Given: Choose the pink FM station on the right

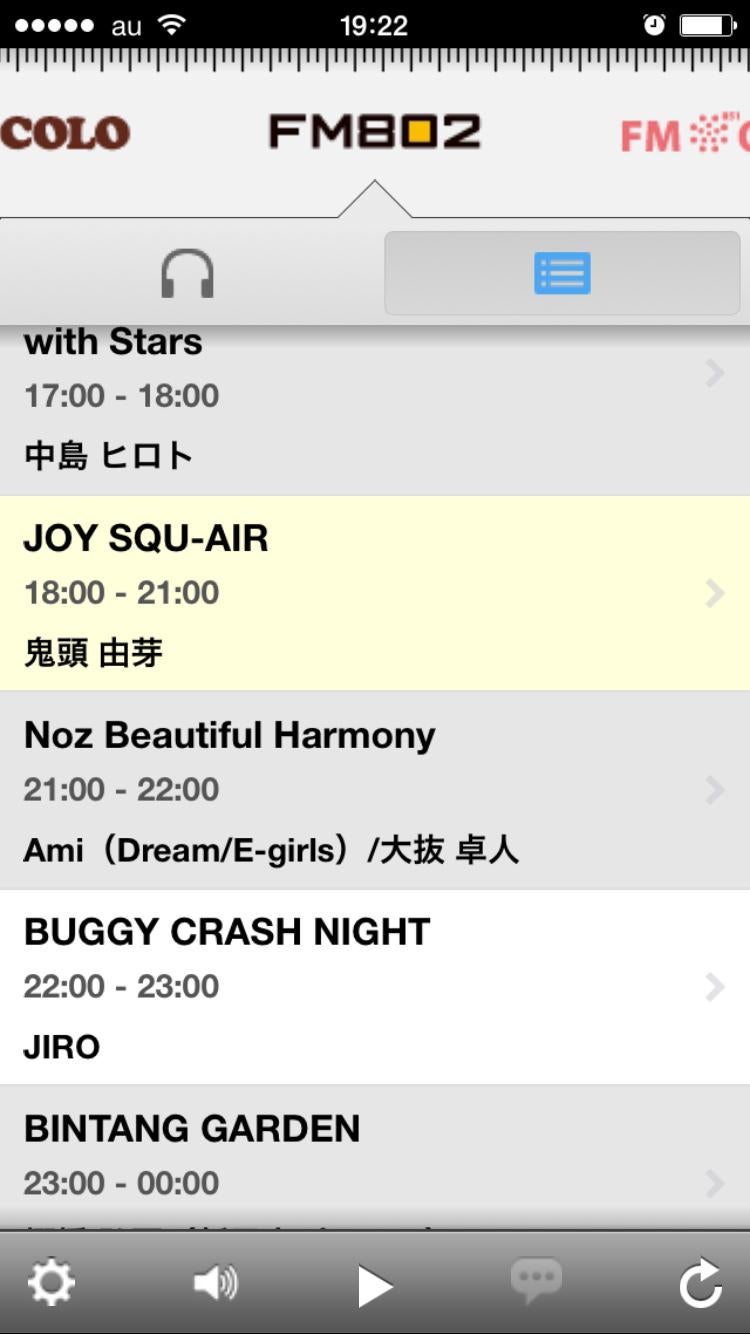Looking at the screenshot, I should pyautogui.click(x=686, y=135).
